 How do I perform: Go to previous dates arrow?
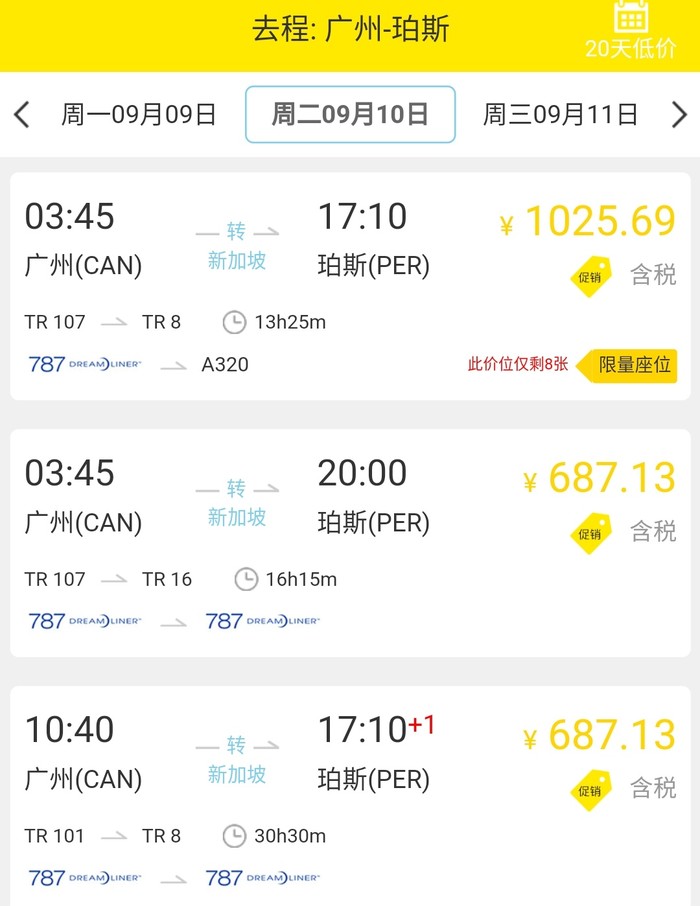[x=22, y=115]
